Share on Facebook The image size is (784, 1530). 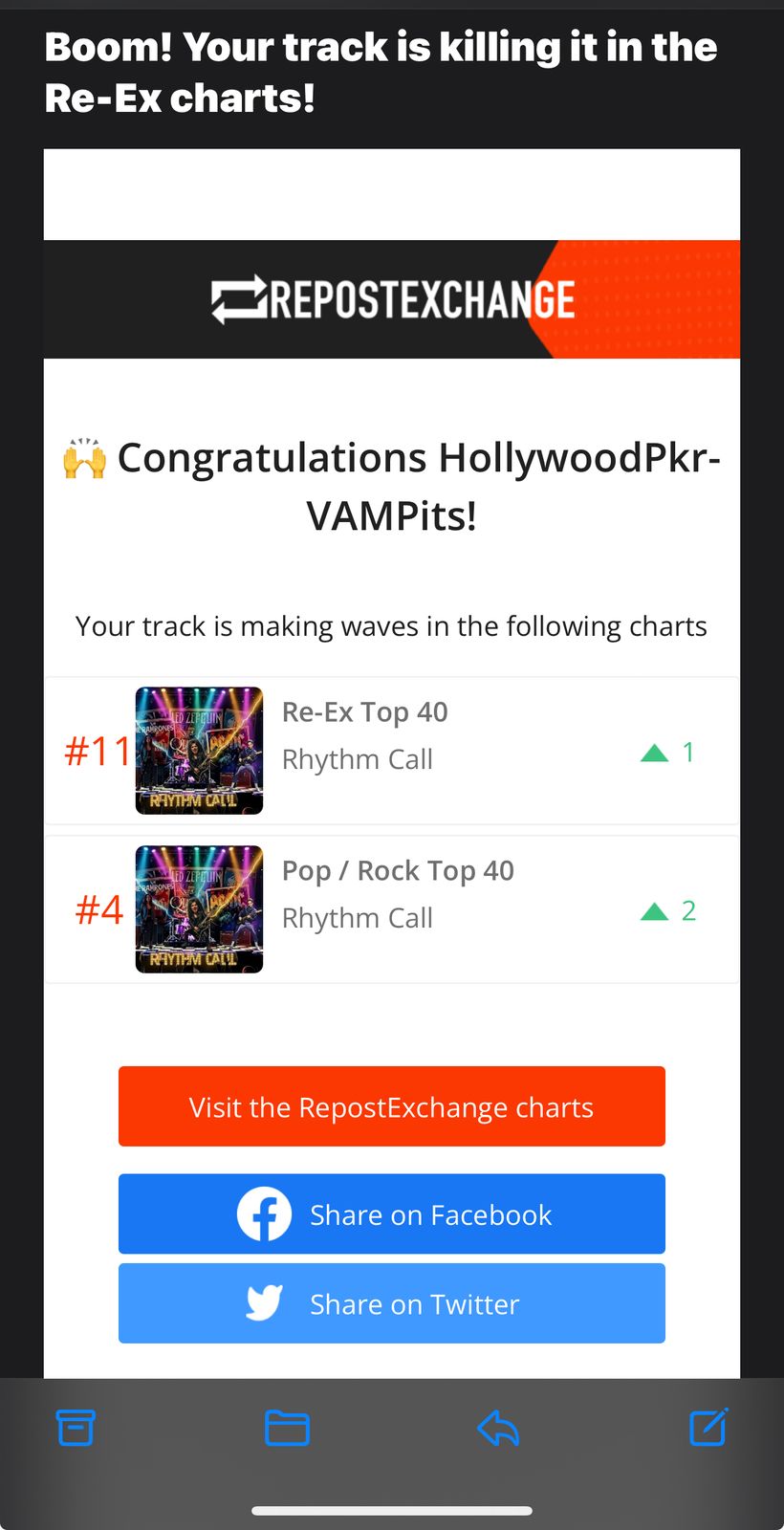[x=391, y=1213]
